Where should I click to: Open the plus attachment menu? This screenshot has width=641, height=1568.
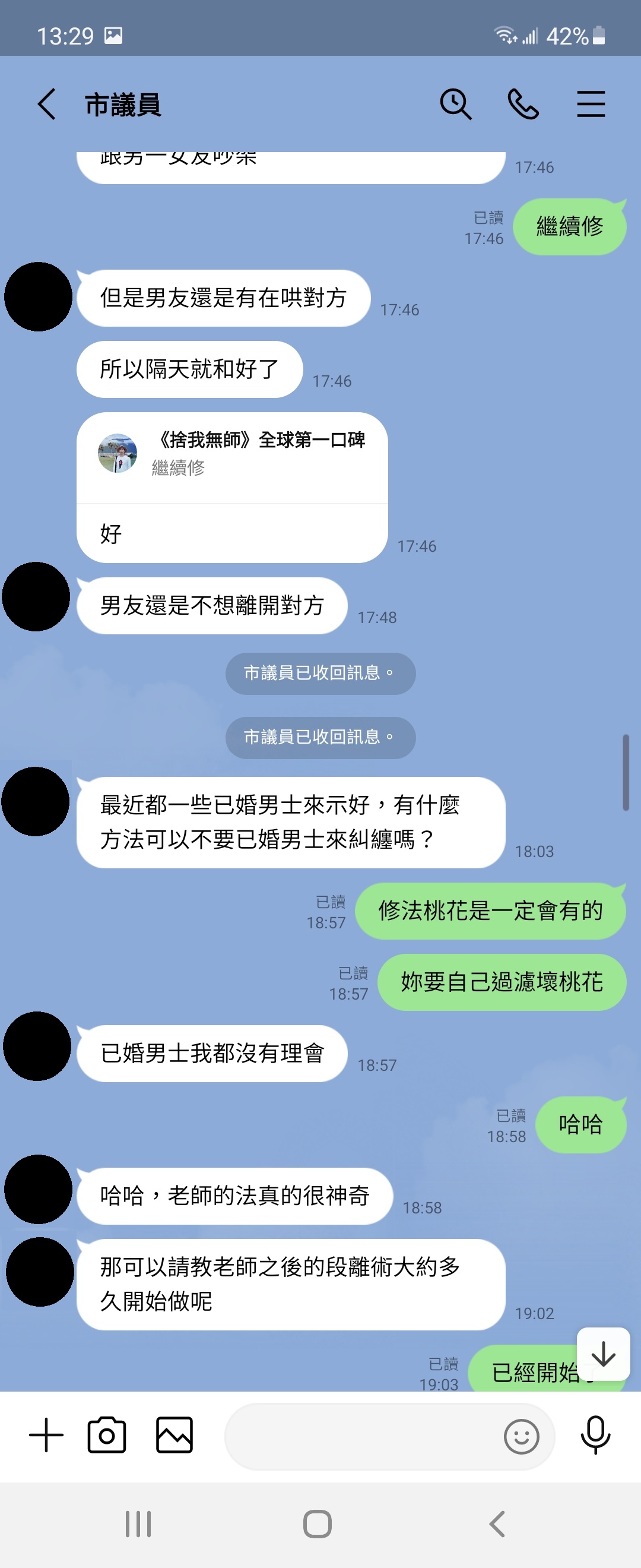(x=46, y=1435)
